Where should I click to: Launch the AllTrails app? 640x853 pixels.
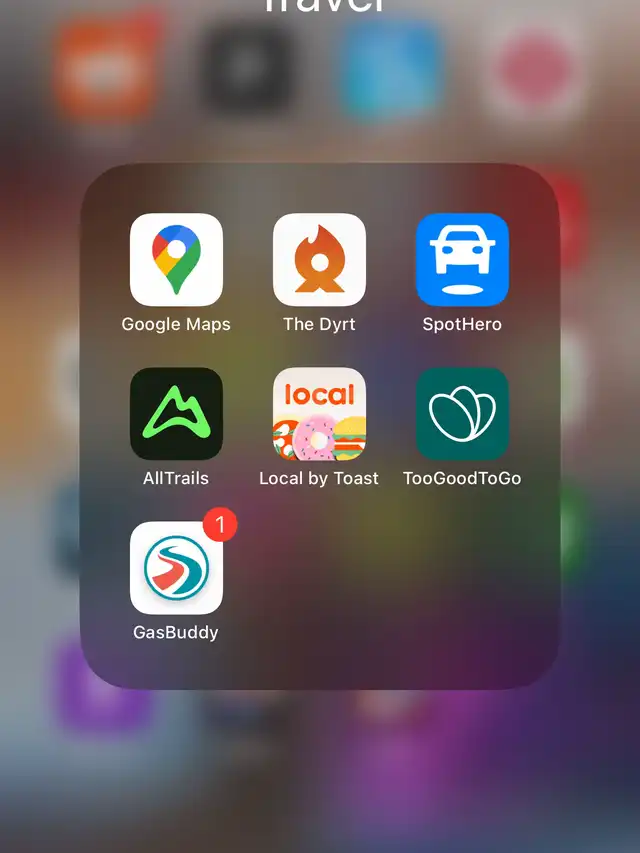176,413
